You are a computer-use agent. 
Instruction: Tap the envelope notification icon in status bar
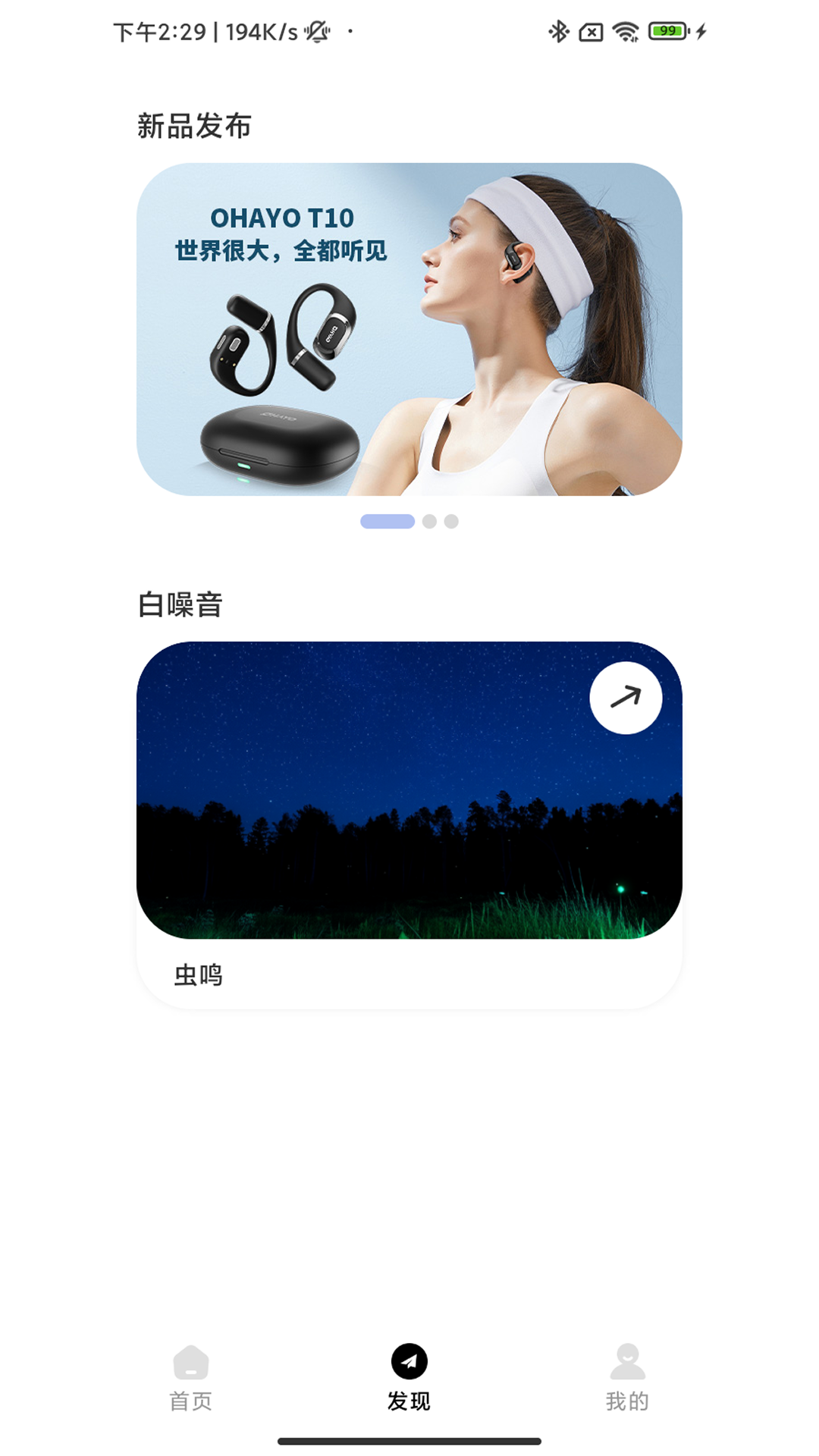[591, 32]
